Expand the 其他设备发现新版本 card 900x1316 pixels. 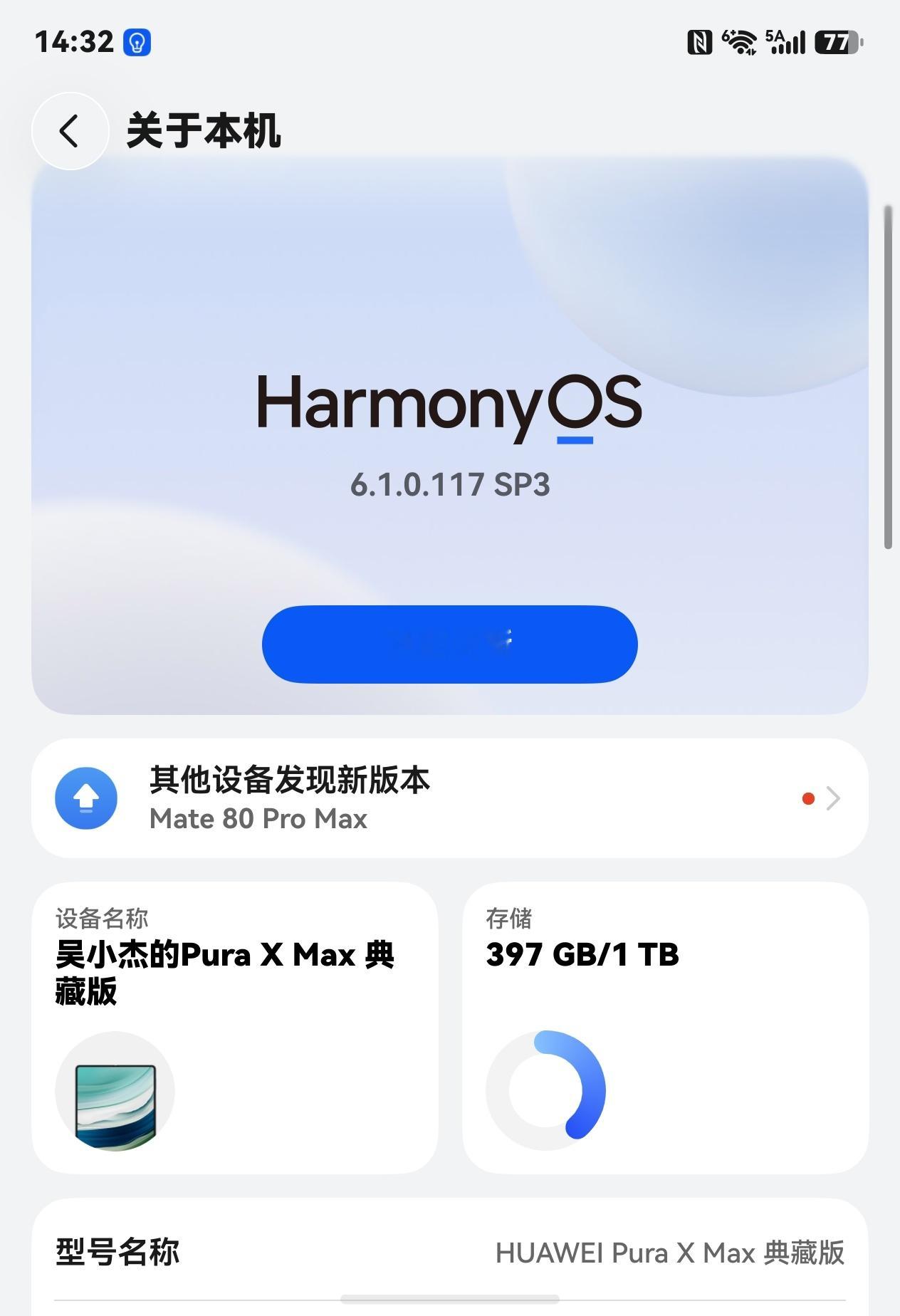[x=450, y=798]
